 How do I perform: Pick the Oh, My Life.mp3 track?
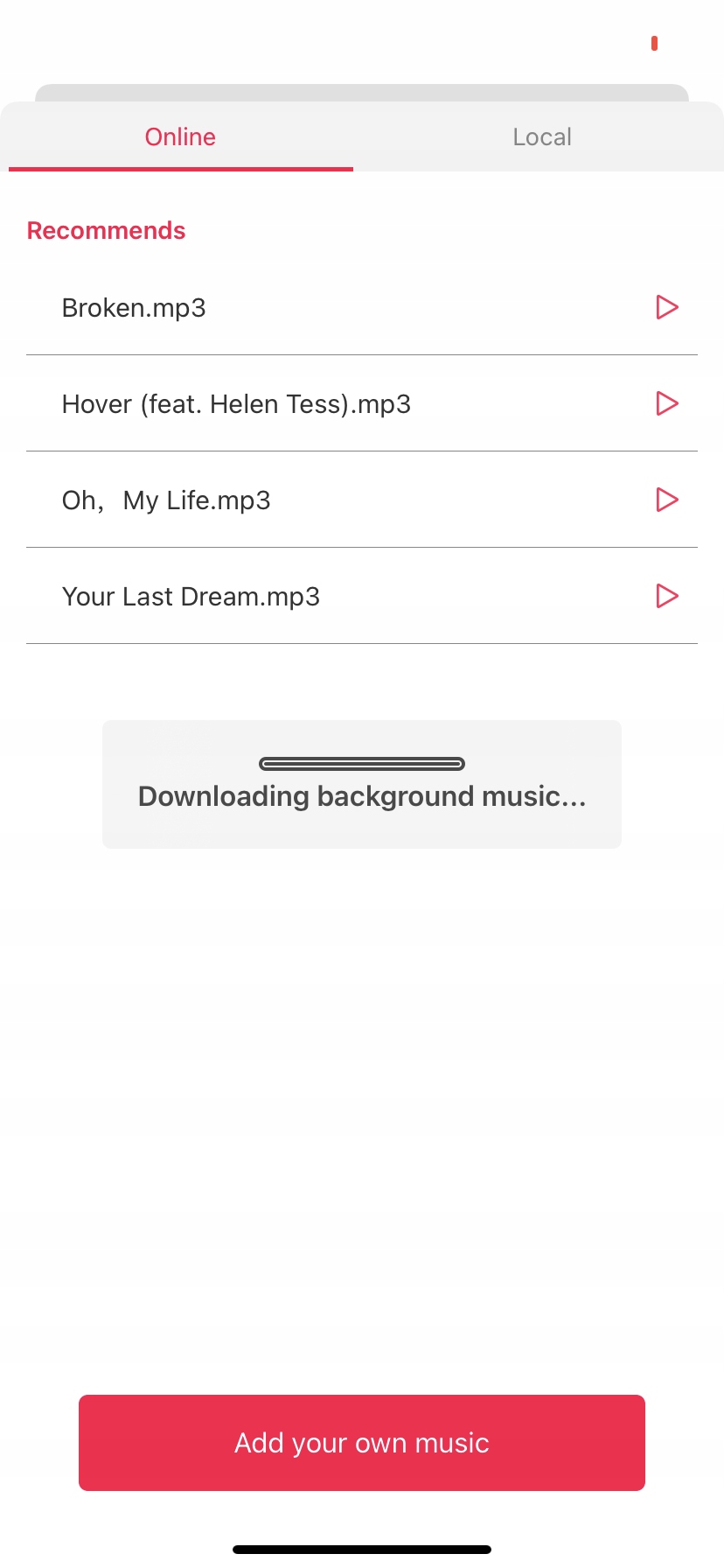[166, 500]
